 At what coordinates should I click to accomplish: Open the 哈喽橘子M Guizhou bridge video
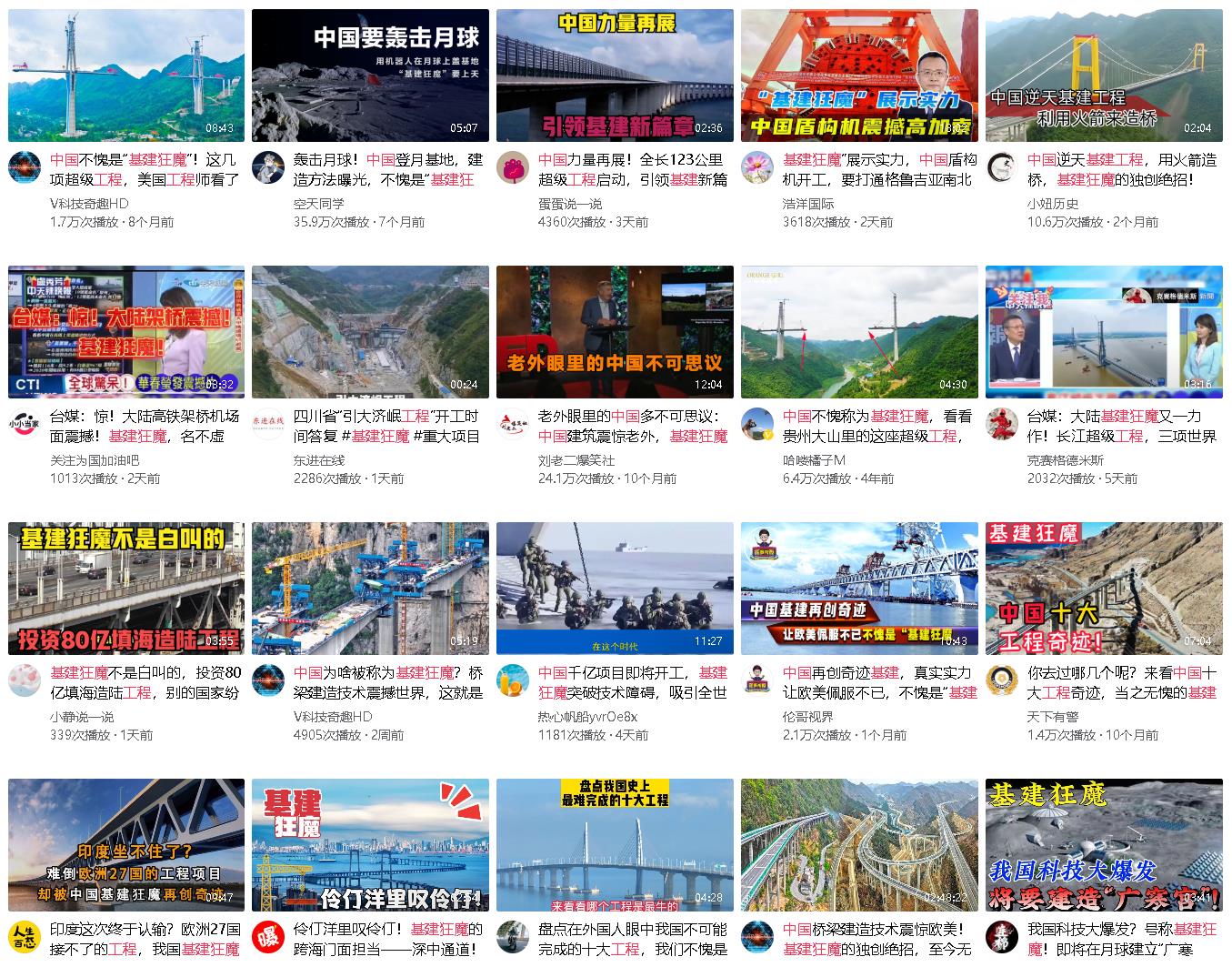pyautogui.click(x=859, y=332)
